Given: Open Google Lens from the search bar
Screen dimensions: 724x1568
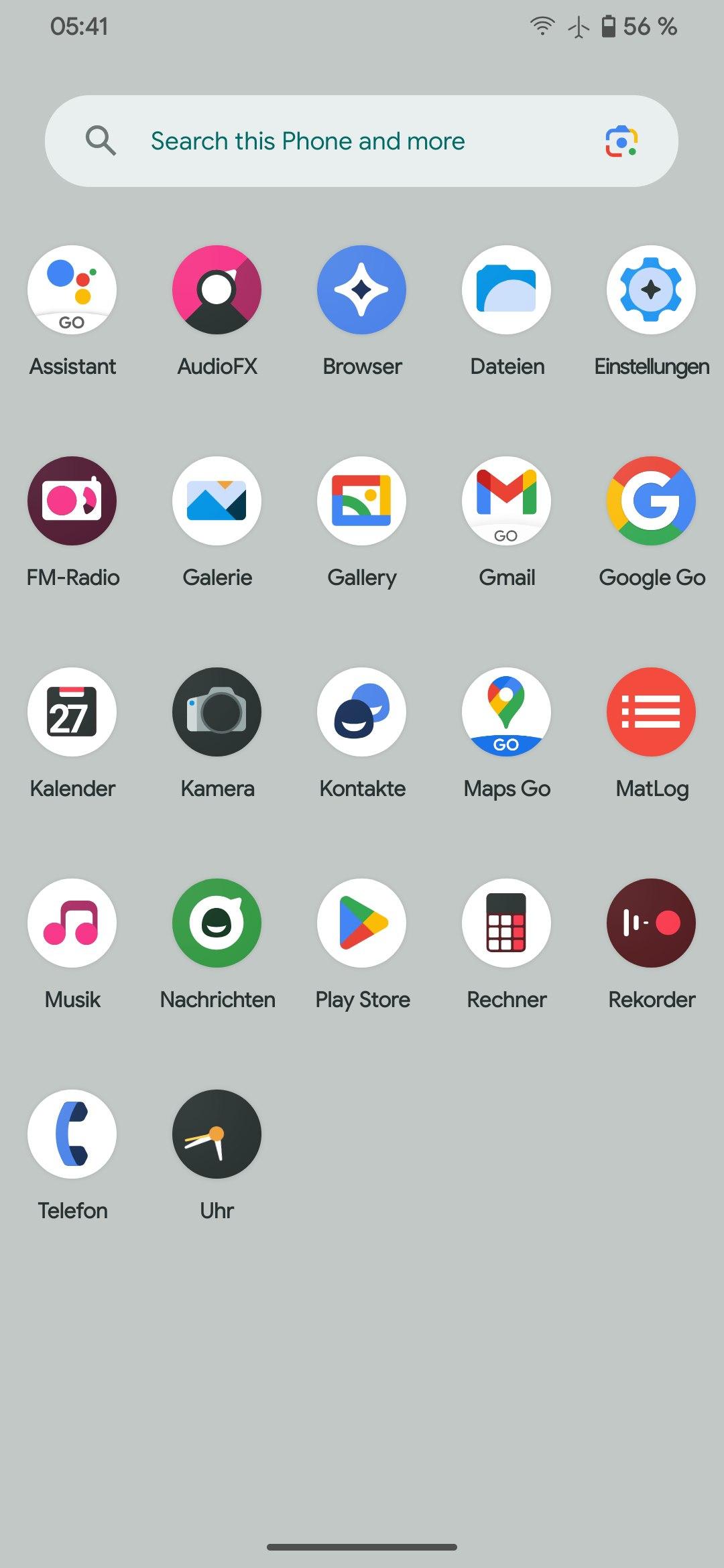Looking at the screenshot, I should (x=621, y=141).
